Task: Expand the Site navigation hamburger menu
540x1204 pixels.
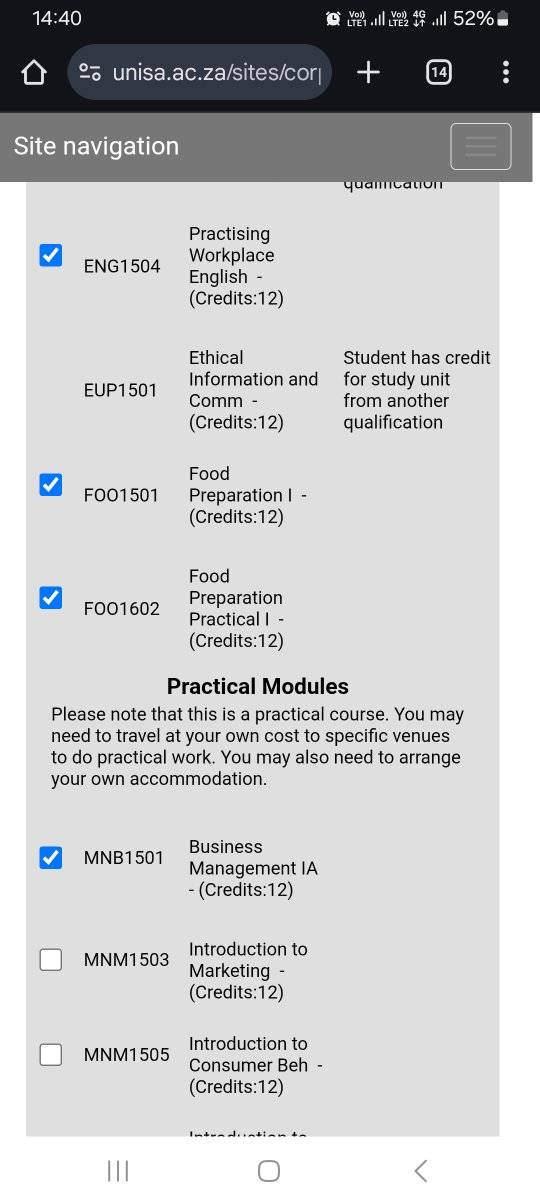Action: pos(481,146)
